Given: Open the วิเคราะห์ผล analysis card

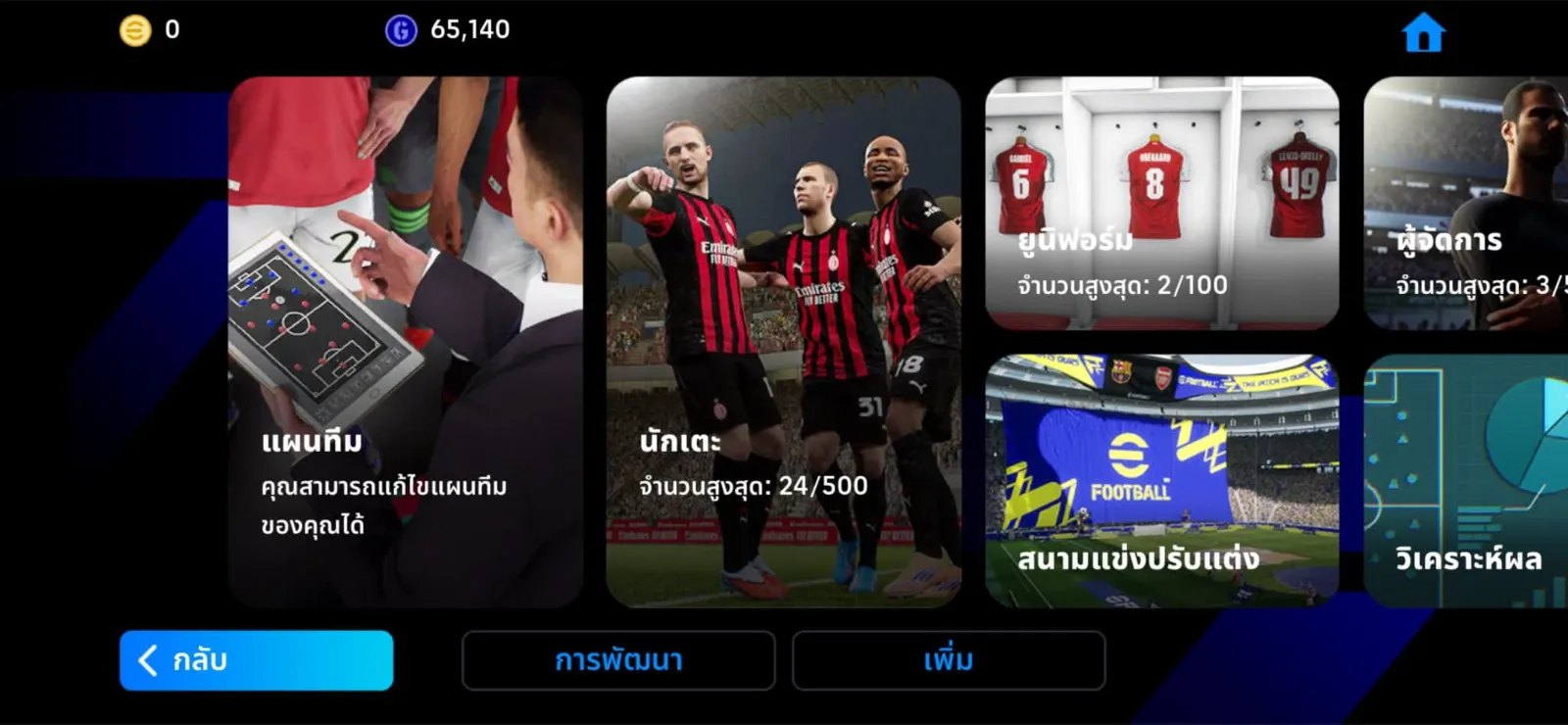Looking at the screenshot, I should coord(1466,480).
